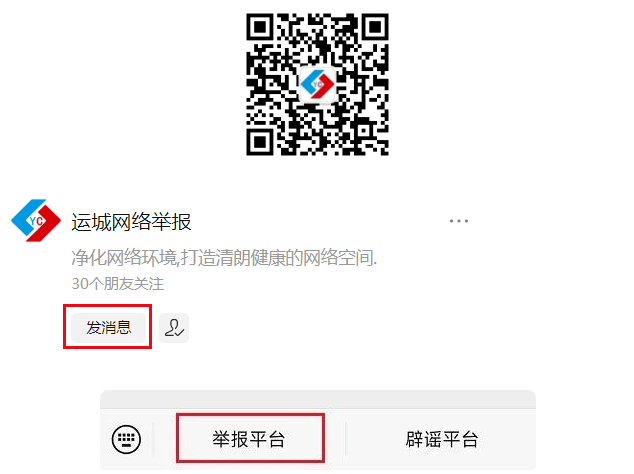Switch to keyboard input icon
This screenshot has width=634, height=474.
coord(127,438)
